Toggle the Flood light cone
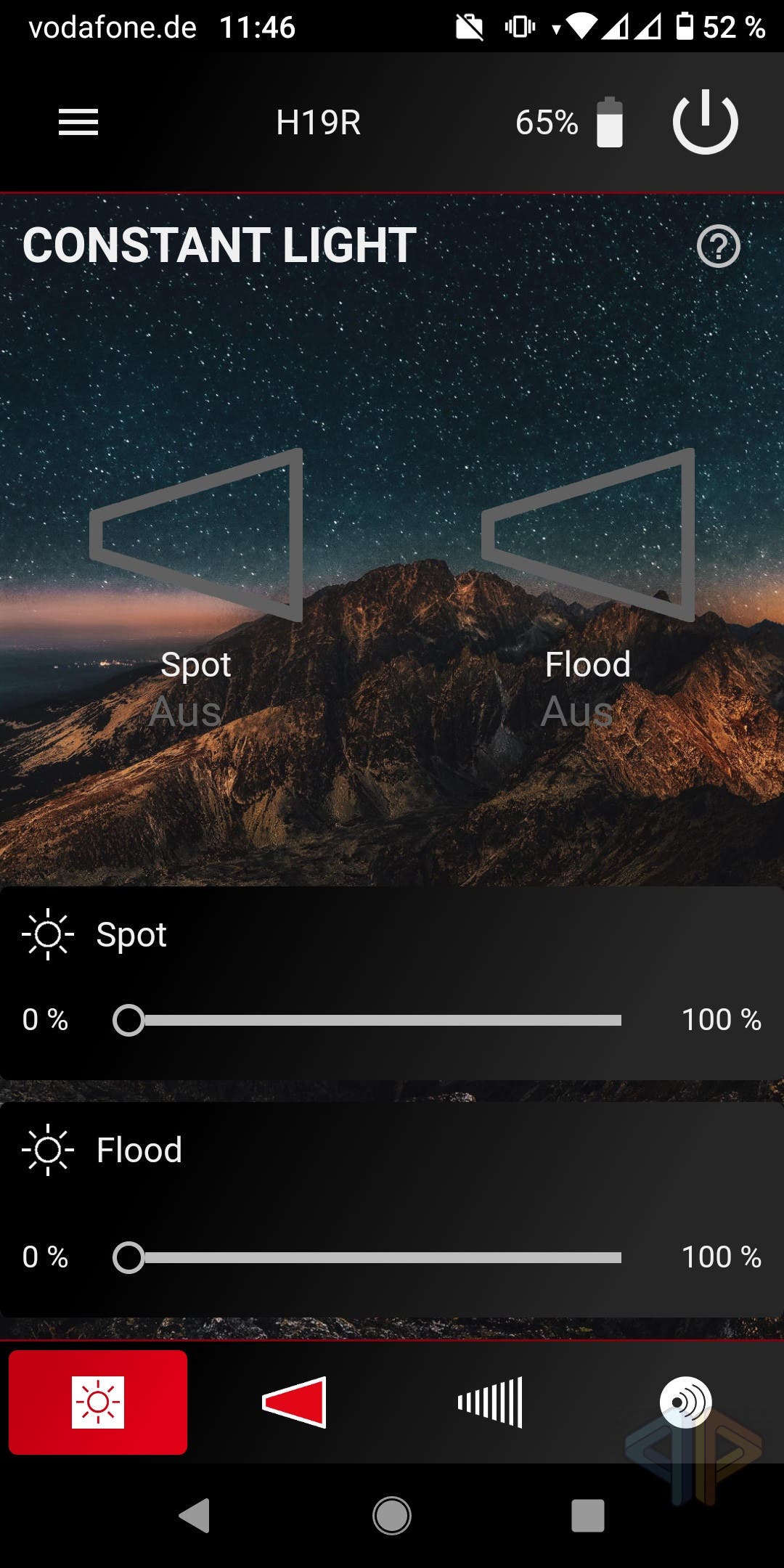Viewport: 784px width, 1568px height. 589,536
